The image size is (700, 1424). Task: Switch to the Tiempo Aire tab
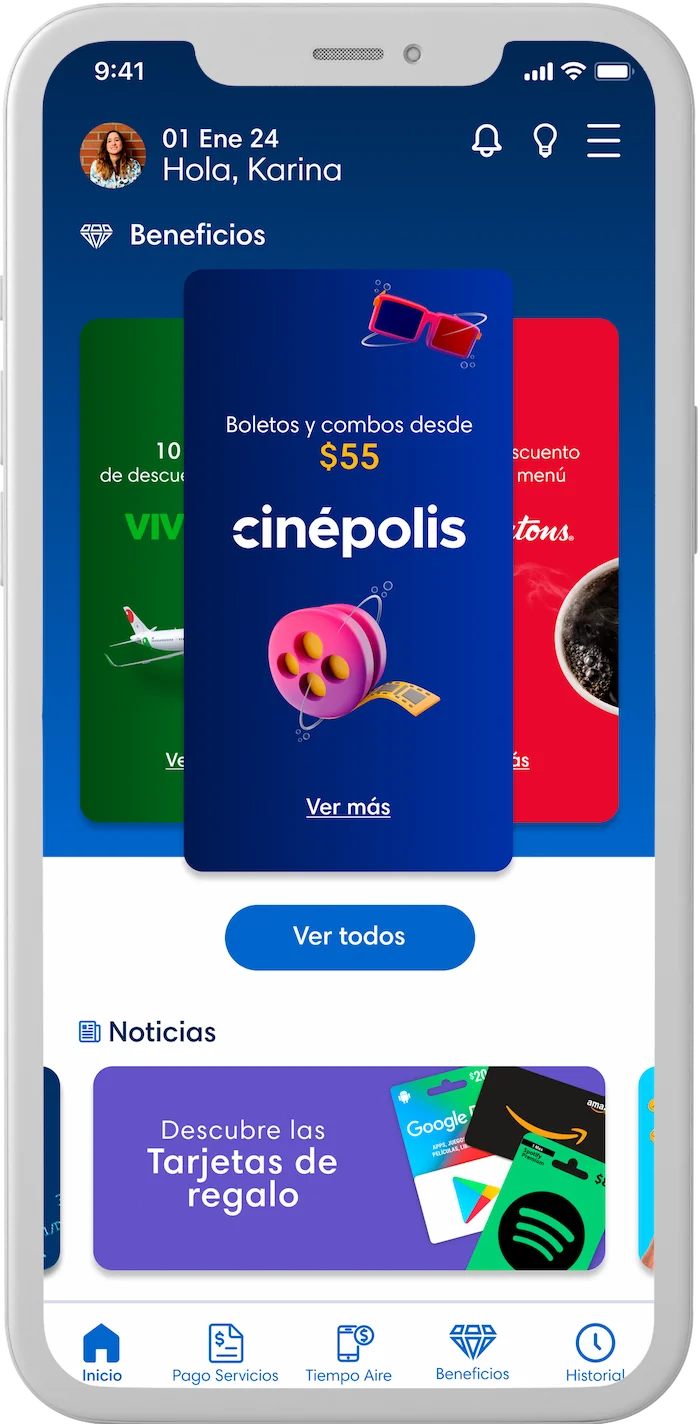(349, 1354)
